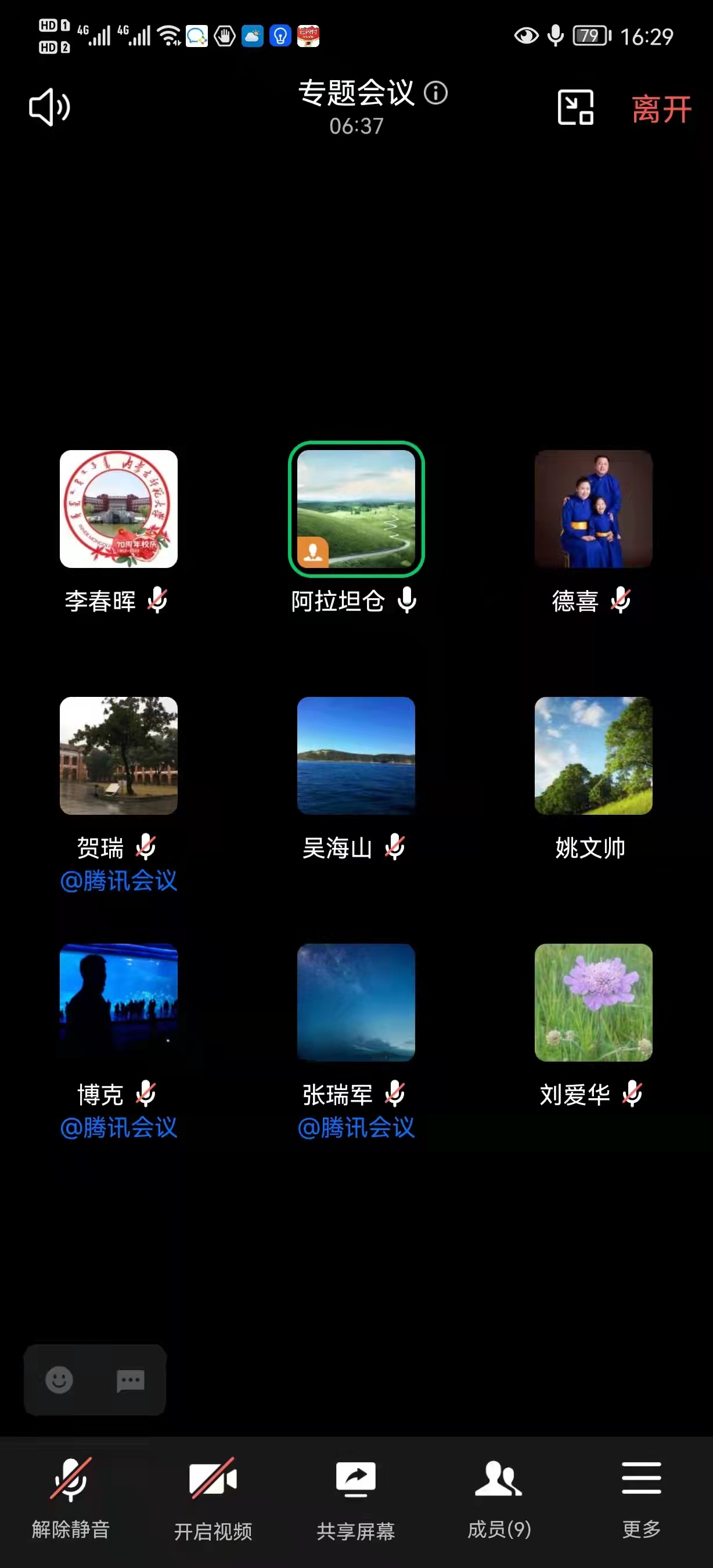
Task: Leave the meeting via 离开
Action: pyautogui.click(x=661, y=110)
